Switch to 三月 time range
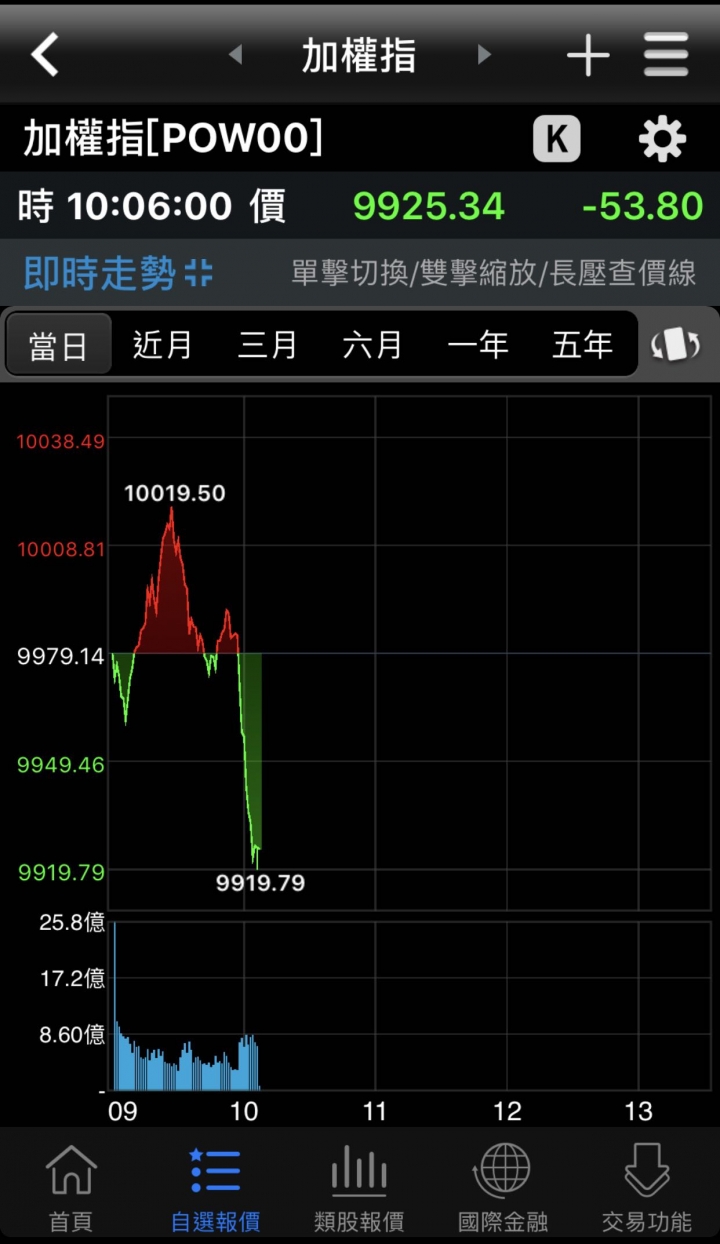Screen dimensions: 720x1244 point(268,346)
